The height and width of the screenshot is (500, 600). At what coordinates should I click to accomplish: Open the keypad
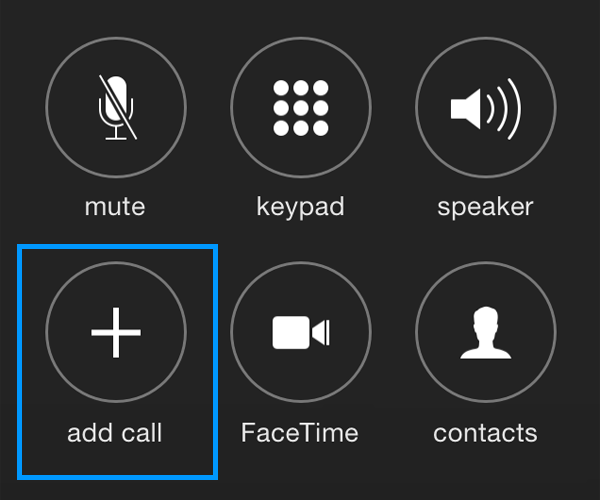click(300, 106)
